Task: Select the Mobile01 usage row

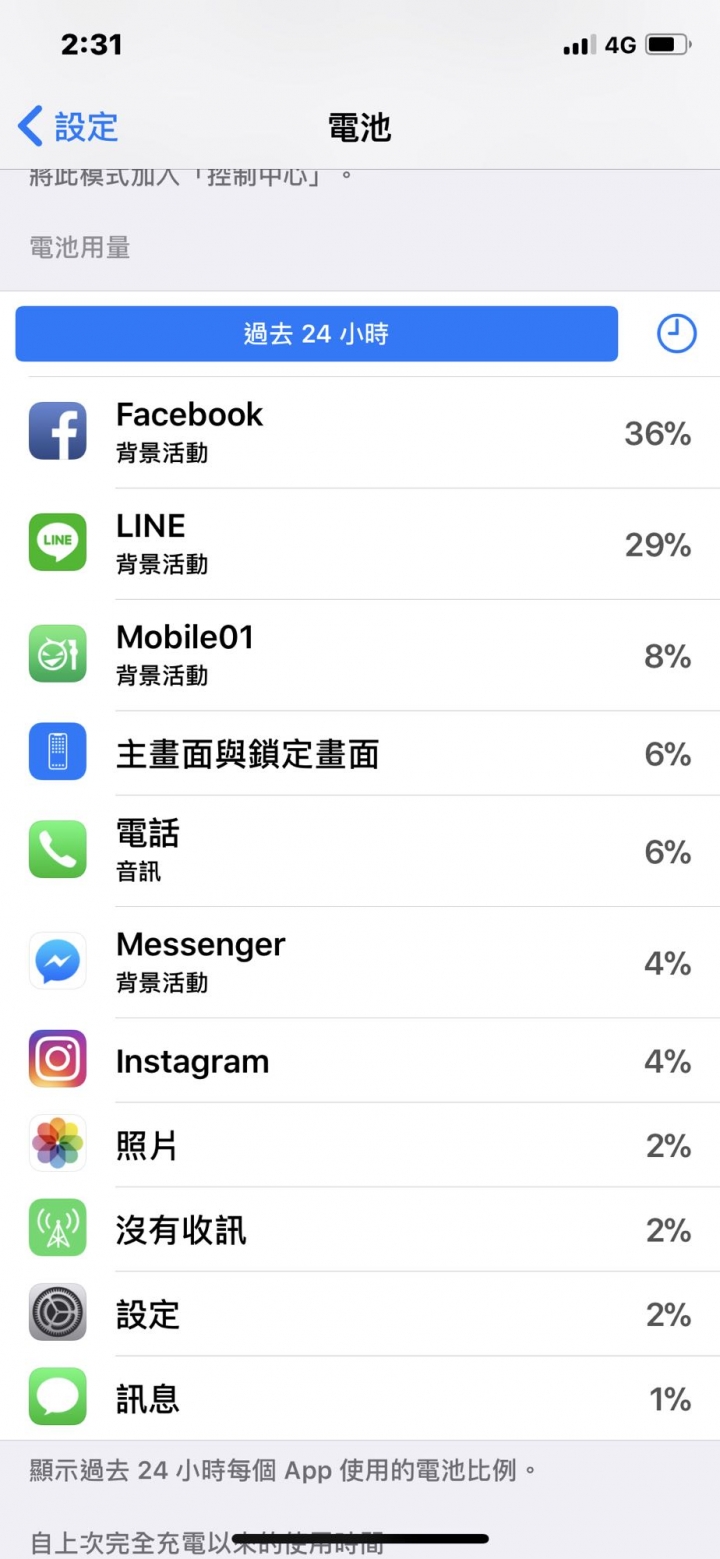Action: (360, 655)
